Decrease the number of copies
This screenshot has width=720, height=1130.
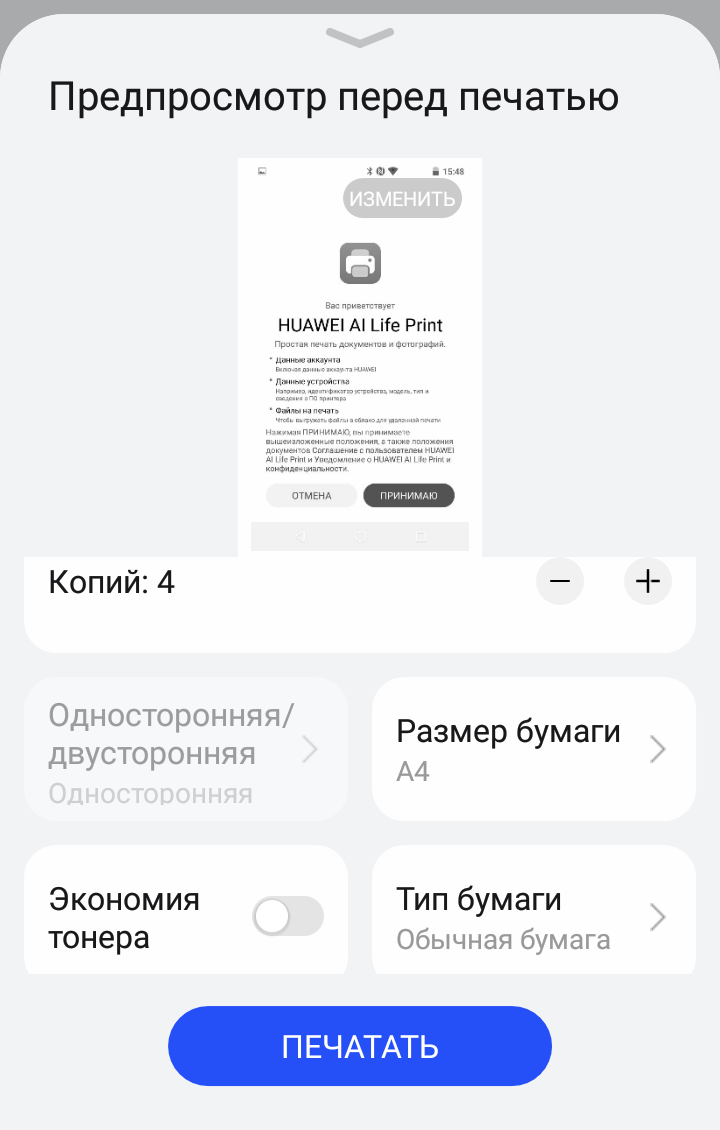point(560,581)
